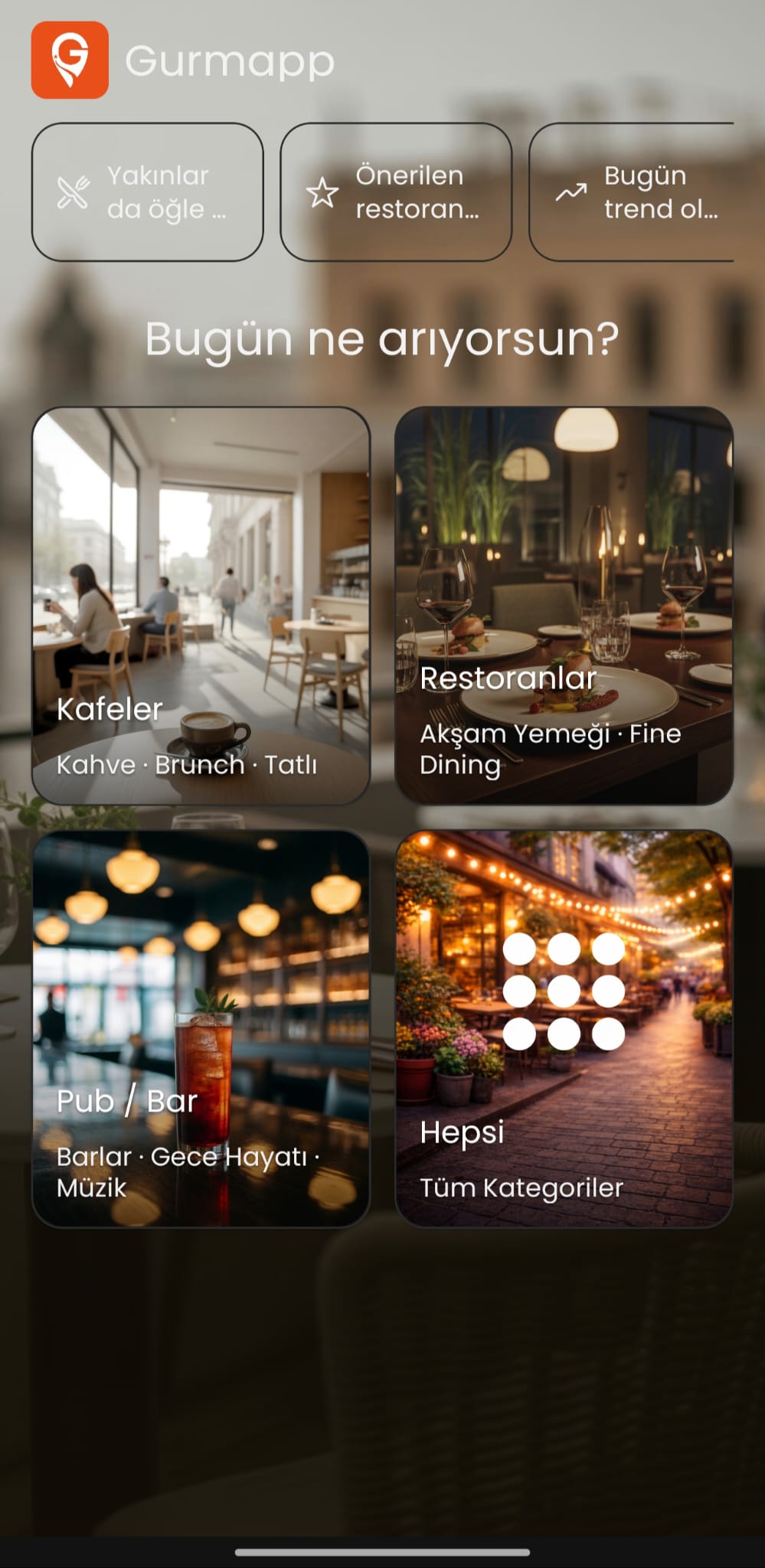The height and width of the screenshot is (1568, 765).
Task: View all categories via the Hepsi card
Action: pos(564,1028)
